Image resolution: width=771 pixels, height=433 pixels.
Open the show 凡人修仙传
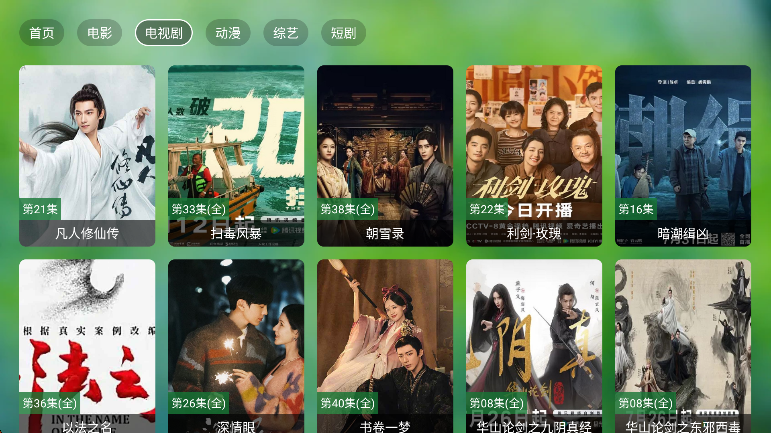point(87,155)
